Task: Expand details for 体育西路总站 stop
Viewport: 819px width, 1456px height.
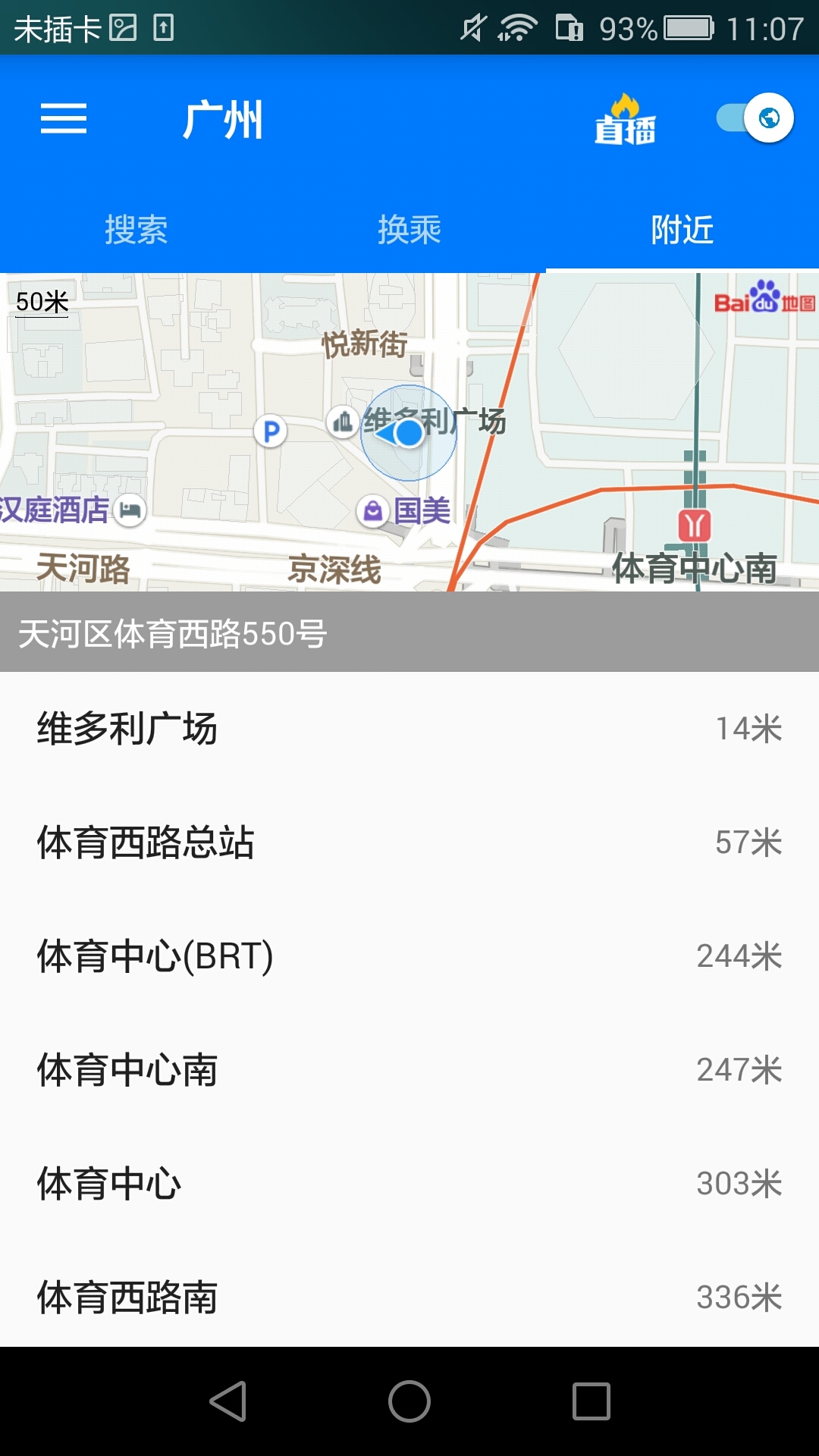Action: [x=409, y=843]
